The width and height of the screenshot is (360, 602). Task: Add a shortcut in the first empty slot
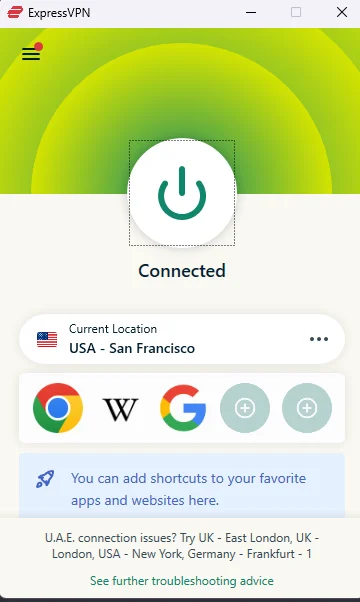245,408
